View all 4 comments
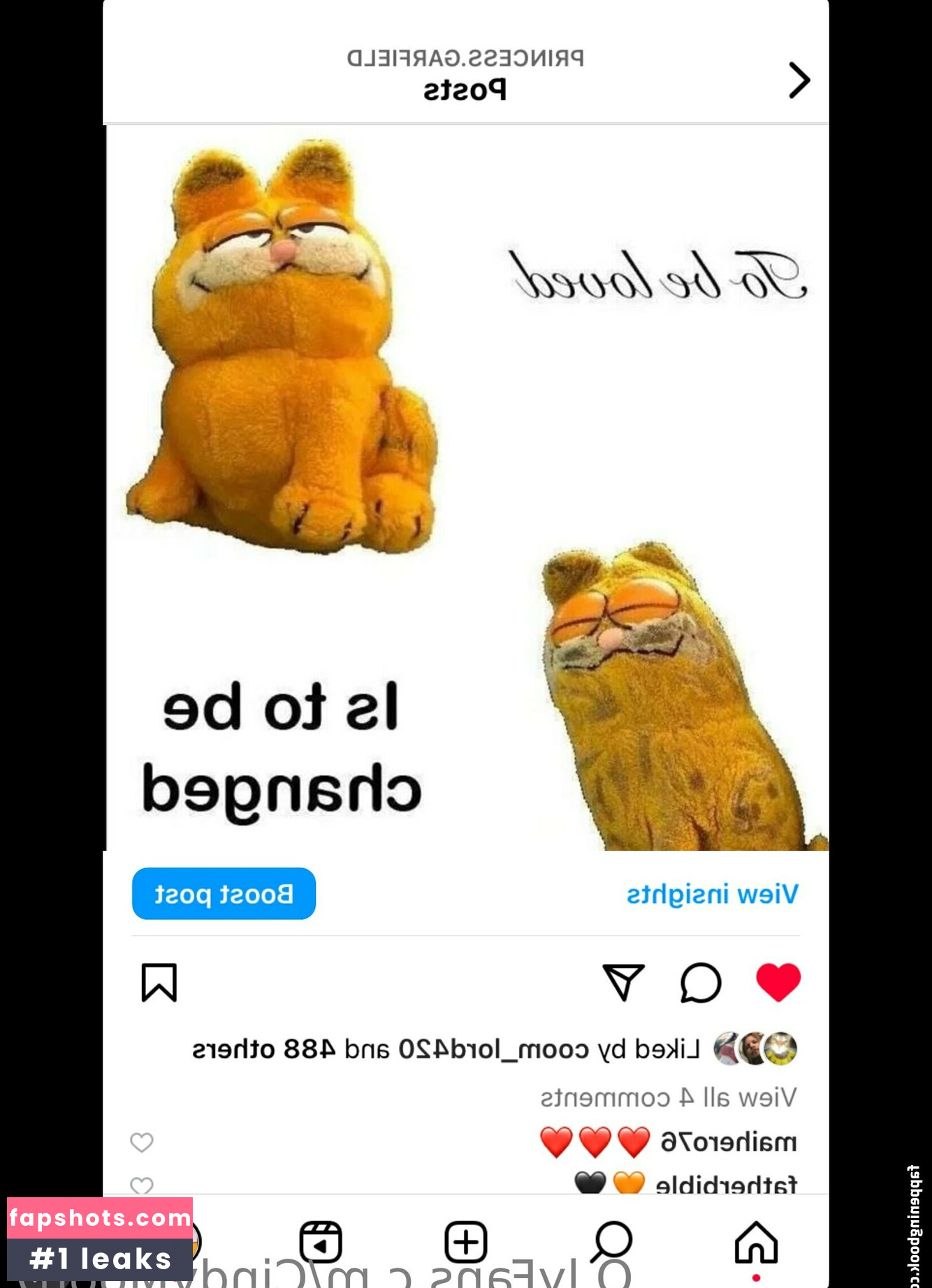 (x=668, y=1097)
